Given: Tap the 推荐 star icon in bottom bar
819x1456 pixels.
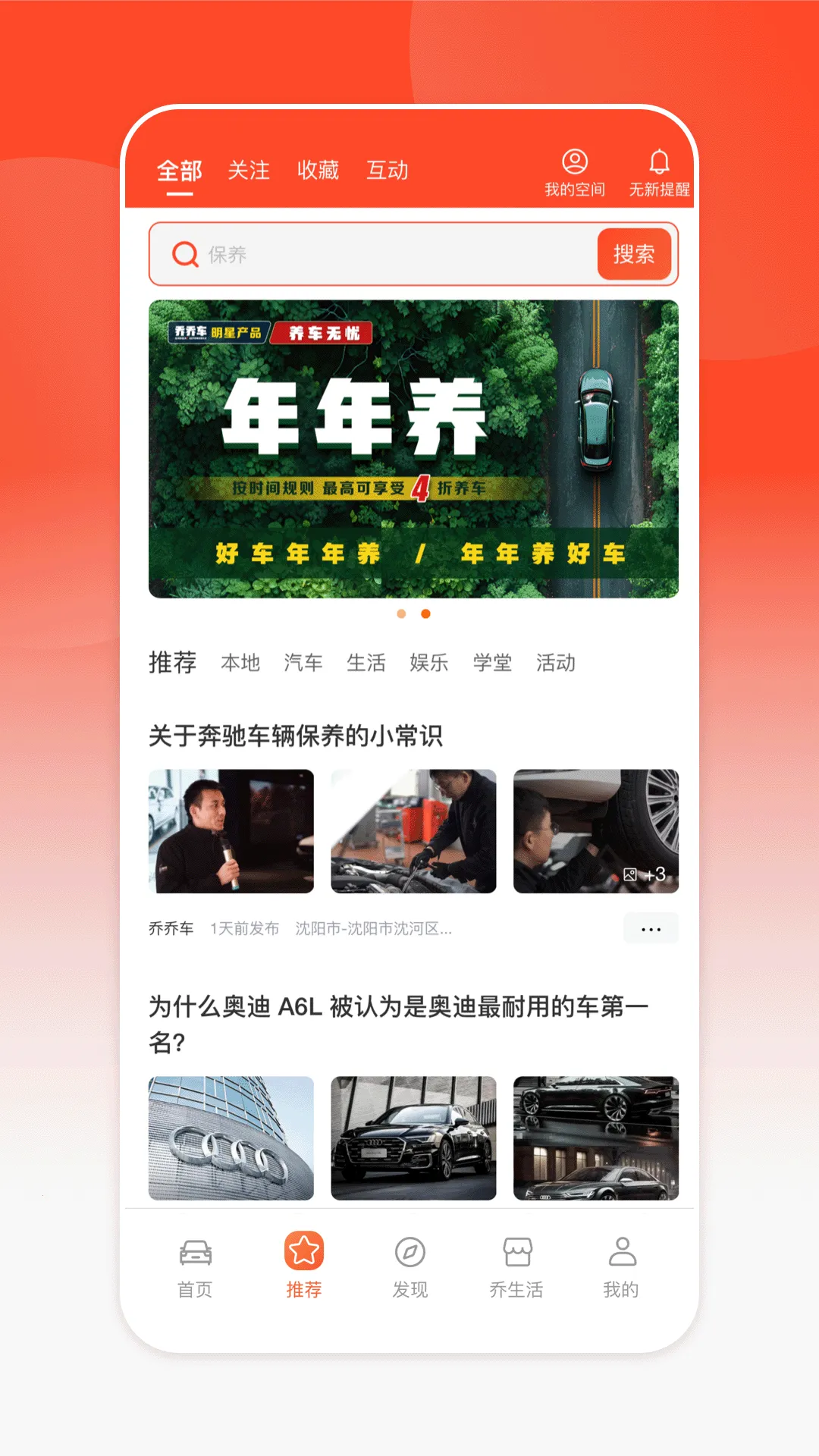Looking at the screenshot, I should pos(303,1251).
